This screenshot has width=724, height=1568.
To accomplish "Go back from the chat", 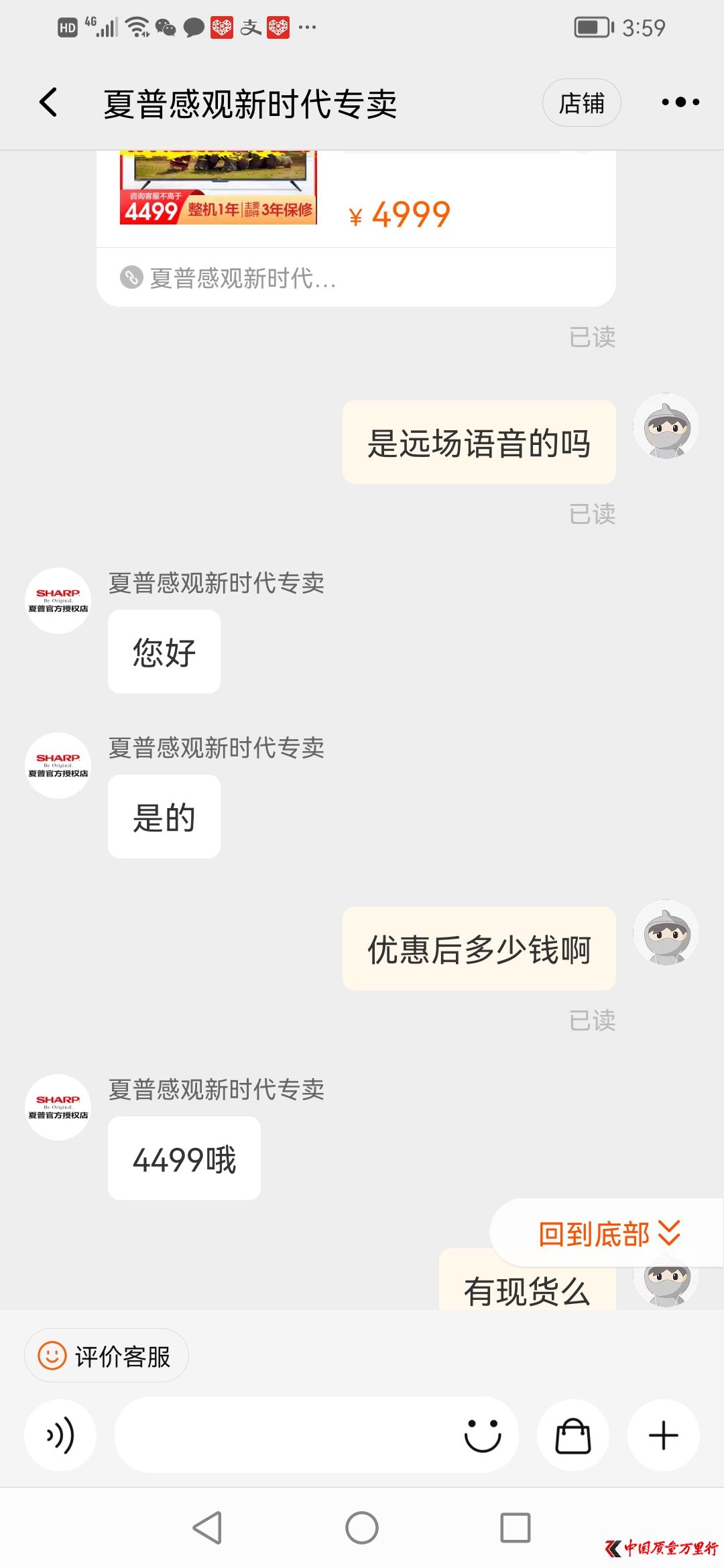I will click(x=48, y=103).
